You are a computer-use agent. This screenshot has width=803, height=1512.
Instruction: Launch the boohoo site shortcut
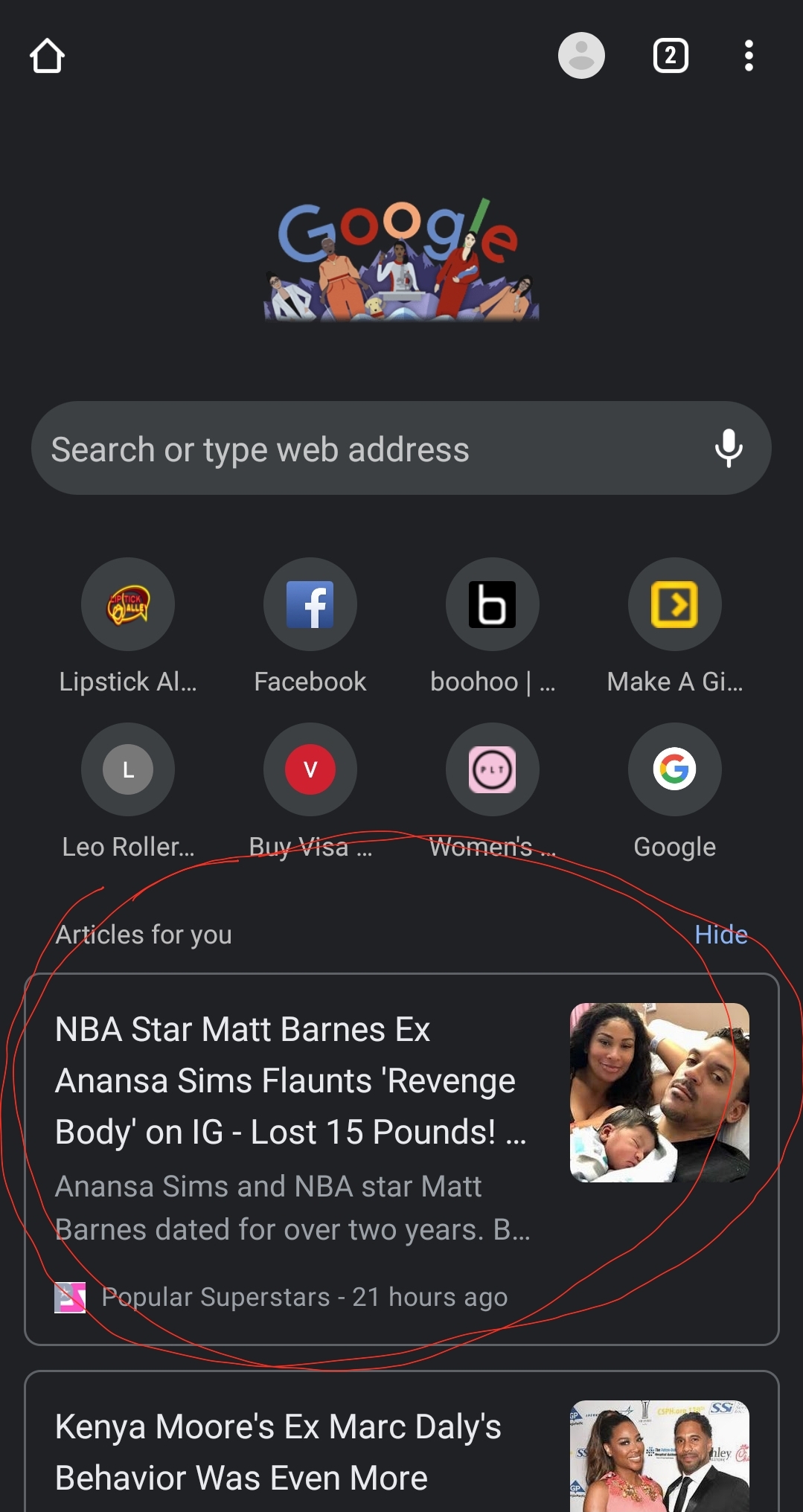coord(493,604)
